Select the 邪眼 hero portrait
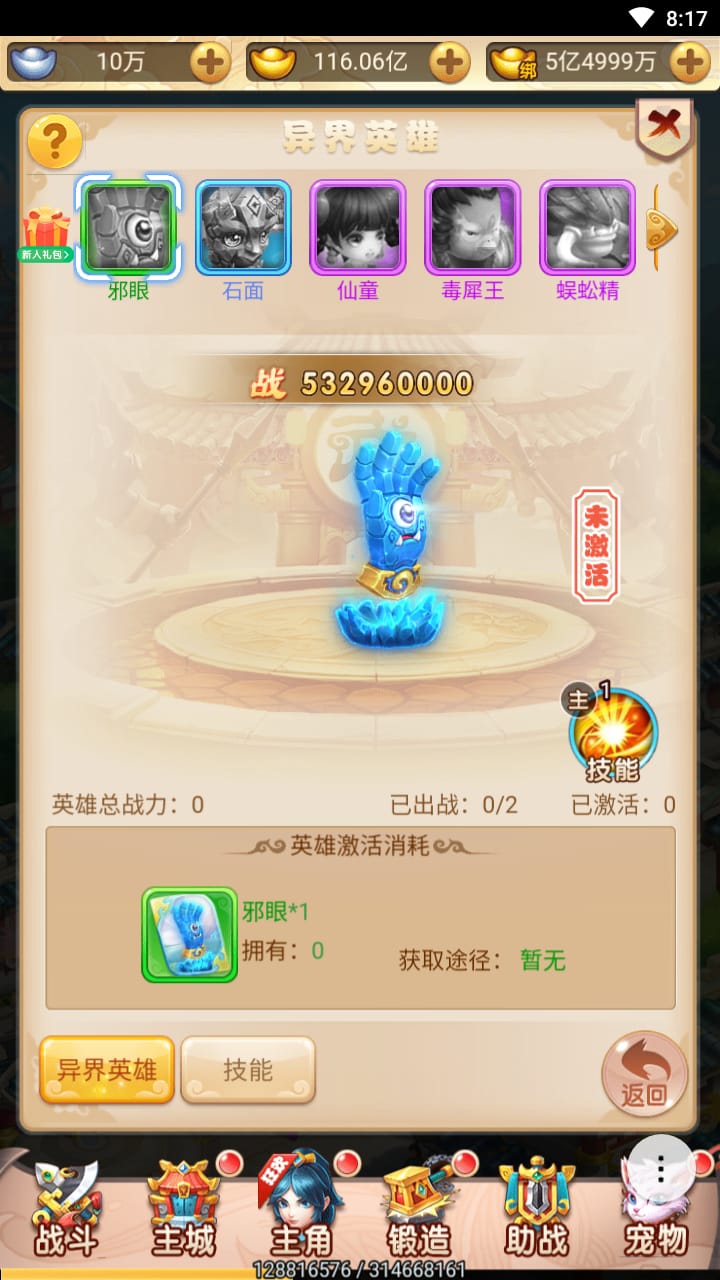The image size is (720, 1280). 128,227
